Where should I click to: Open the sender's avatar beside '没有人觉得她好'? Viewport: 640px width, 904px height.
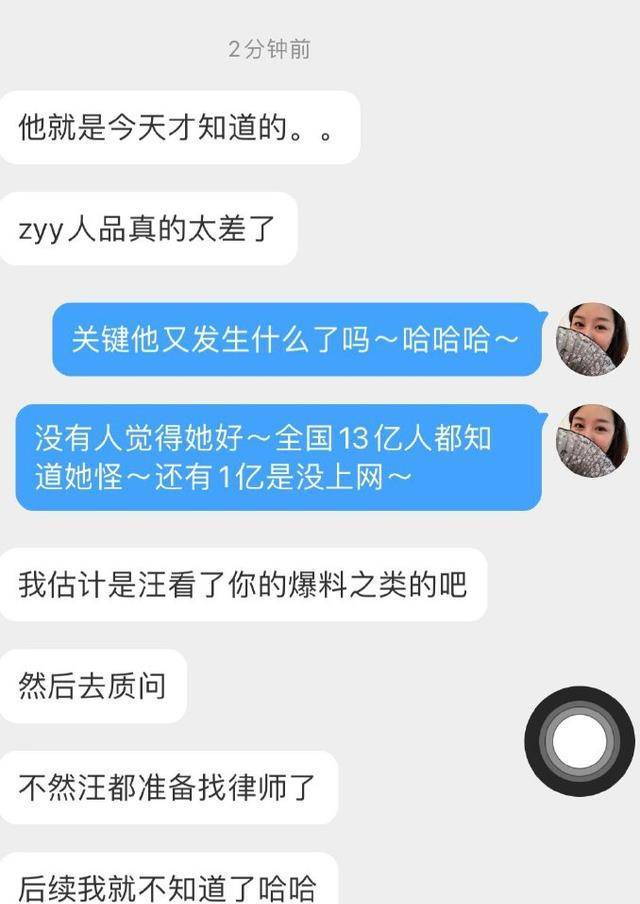coord(591,441)
